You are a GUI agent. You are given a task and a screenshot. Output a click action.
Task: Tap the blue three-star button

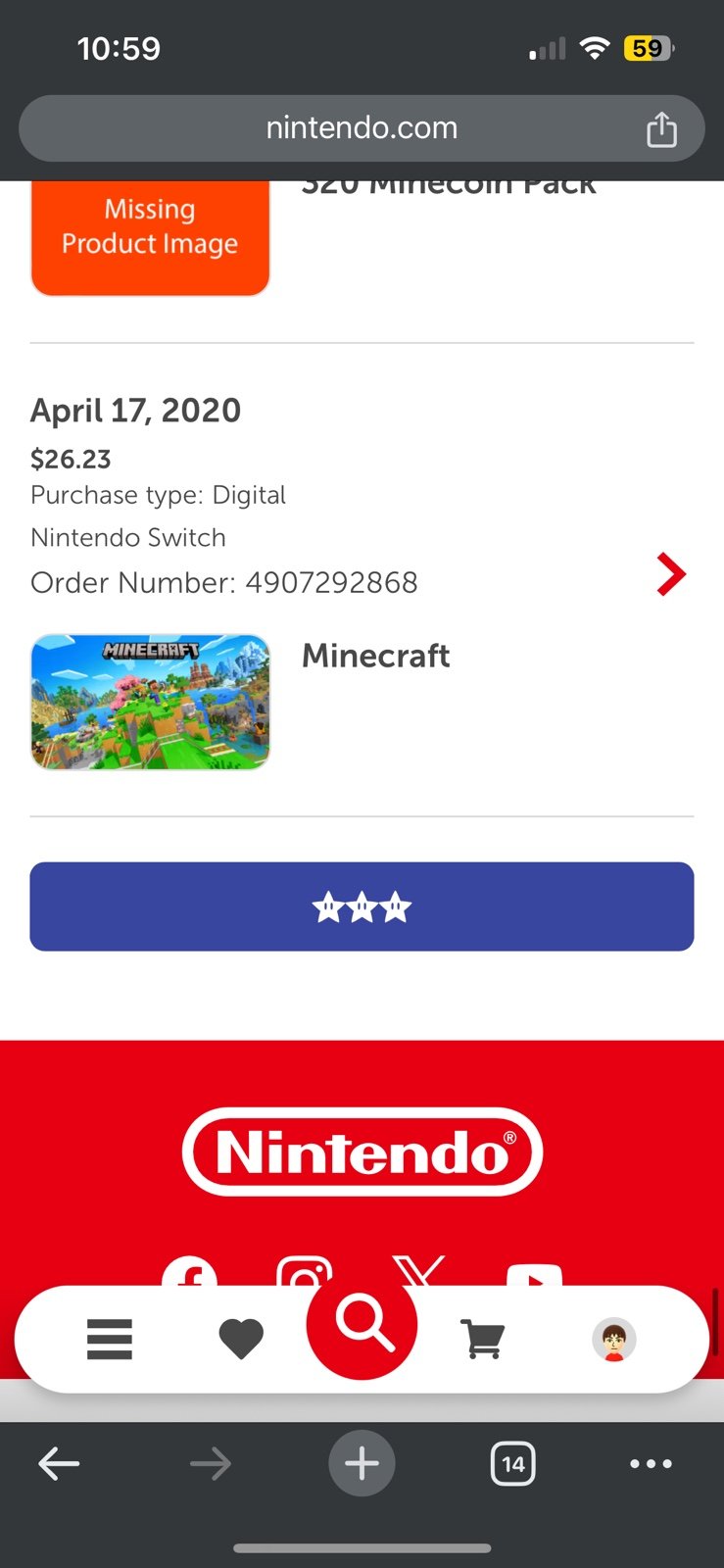click(362, 906)
